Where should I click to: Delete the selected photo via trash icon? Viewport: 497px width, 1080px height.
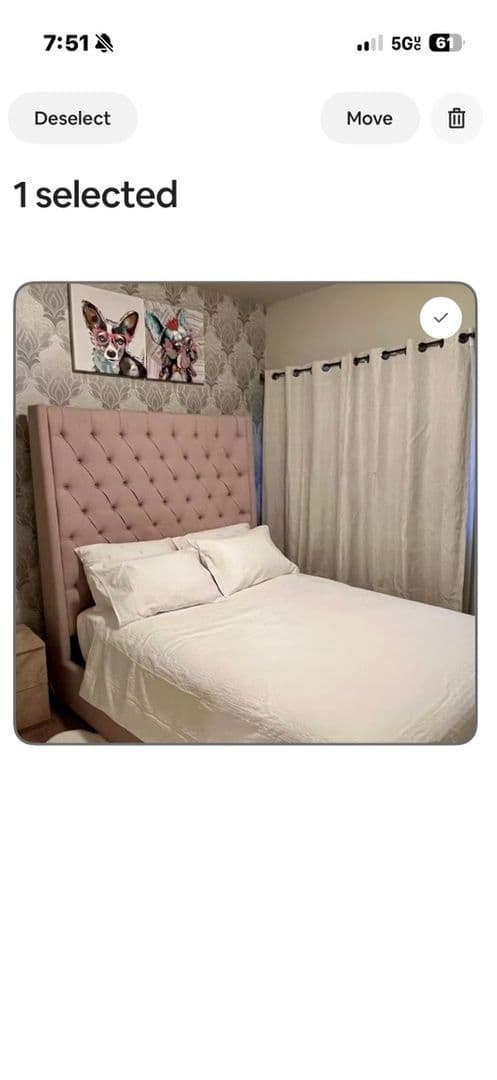point(456,118)
